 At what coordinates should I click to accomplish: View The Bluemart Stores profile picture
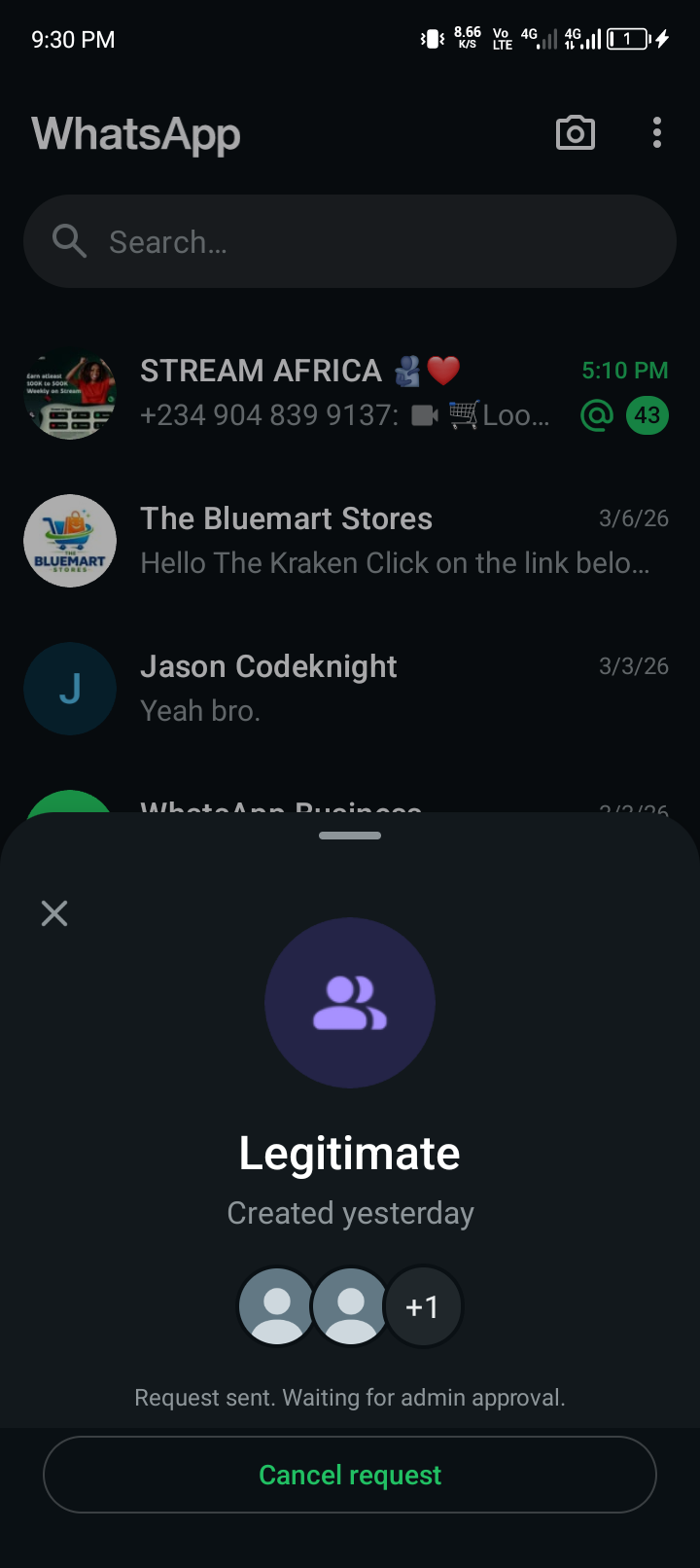point(70,541)
